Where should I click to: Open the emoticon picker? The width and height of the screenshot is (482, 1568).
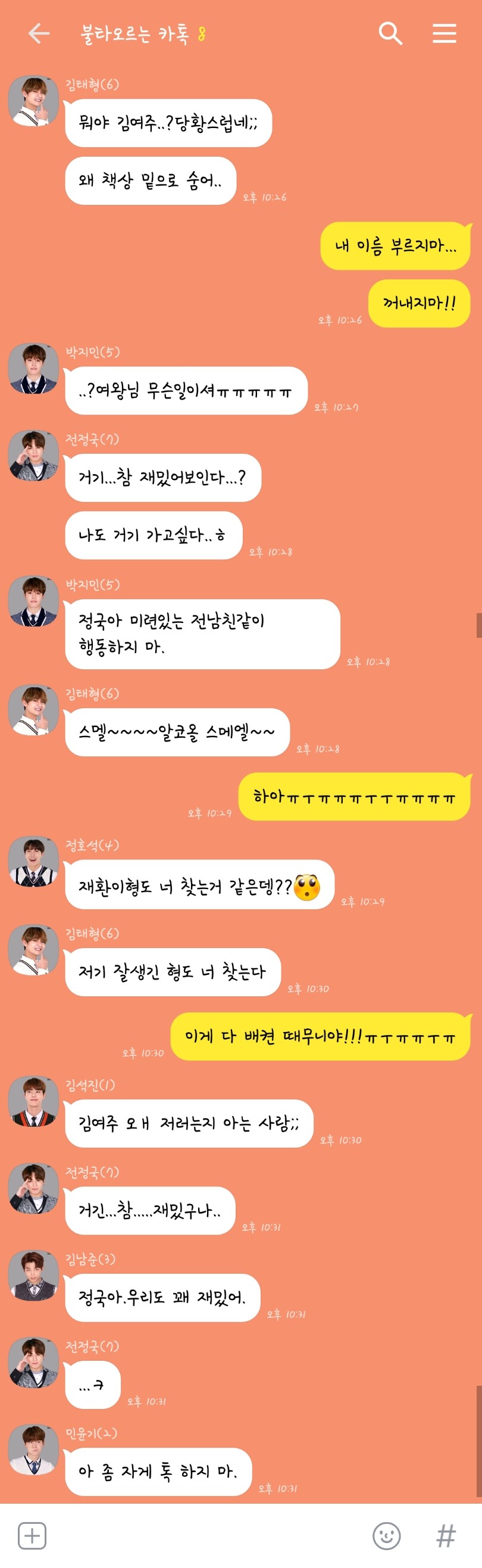pyautogui.click(x=386, y=1535)
